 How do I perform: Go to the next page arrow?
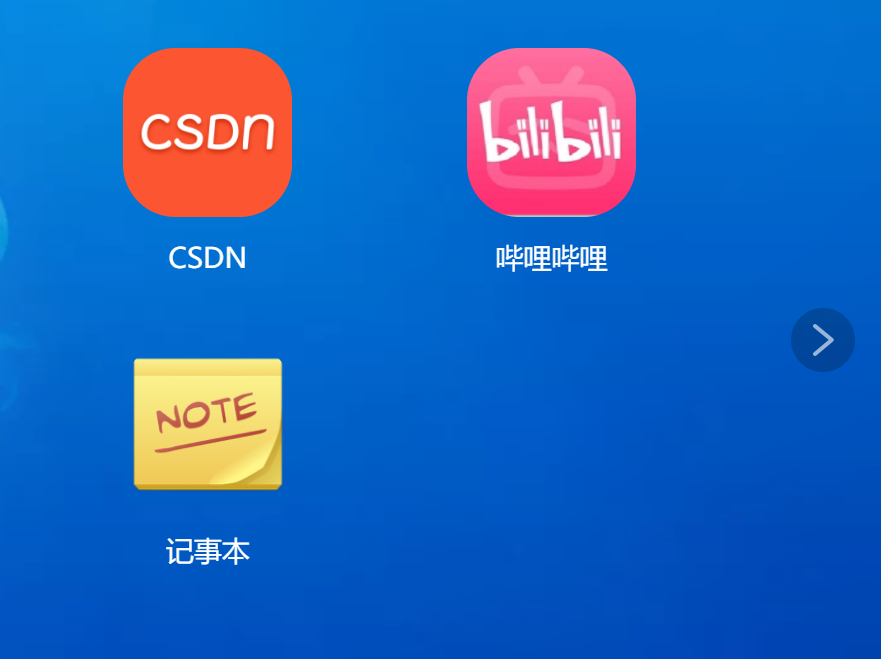click(x=822, y=340)
